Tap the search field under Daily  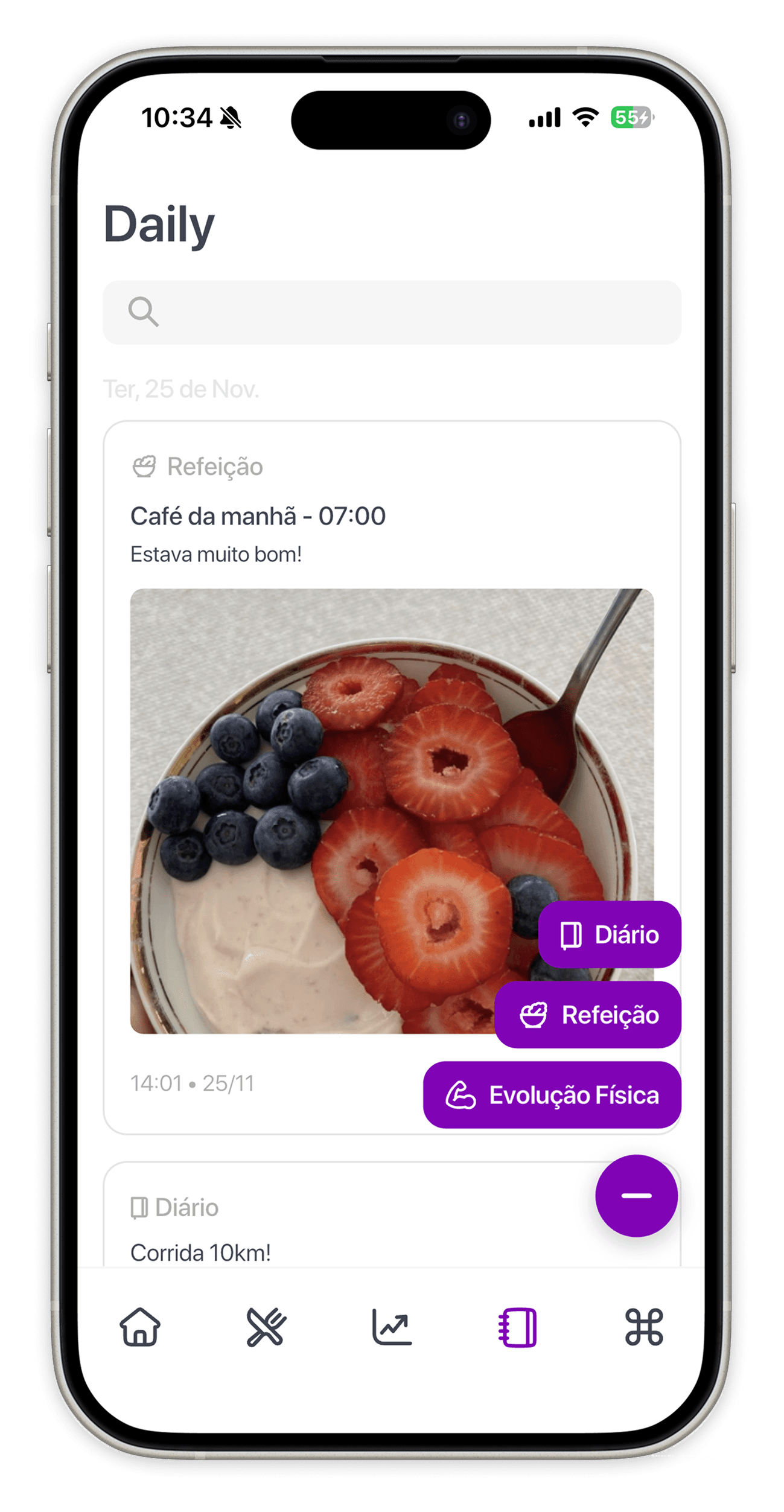[x=392, y=313]
